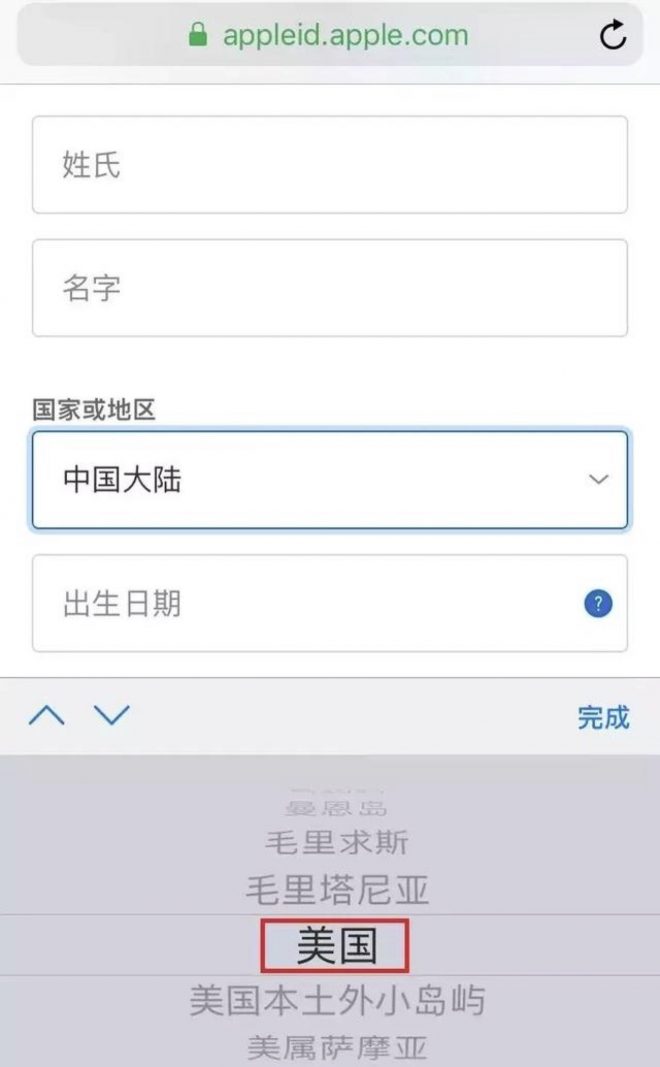Open the 国家或地区 dropdown showing 中国大陆
Screen dimensions: 660x1067
pyautogui.click(x=330, y=480)
